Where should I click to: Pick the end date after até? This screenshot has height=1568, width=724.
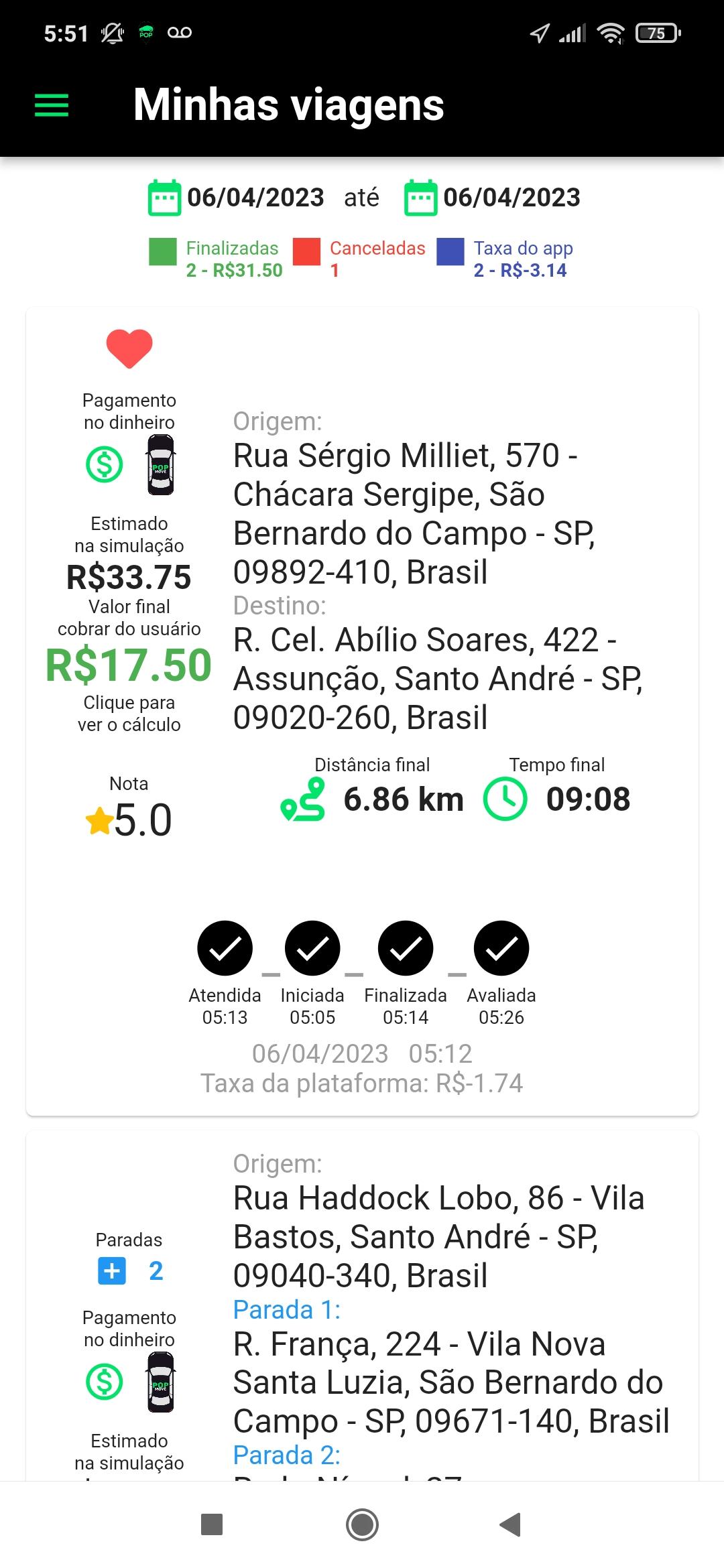coord(492,197)
